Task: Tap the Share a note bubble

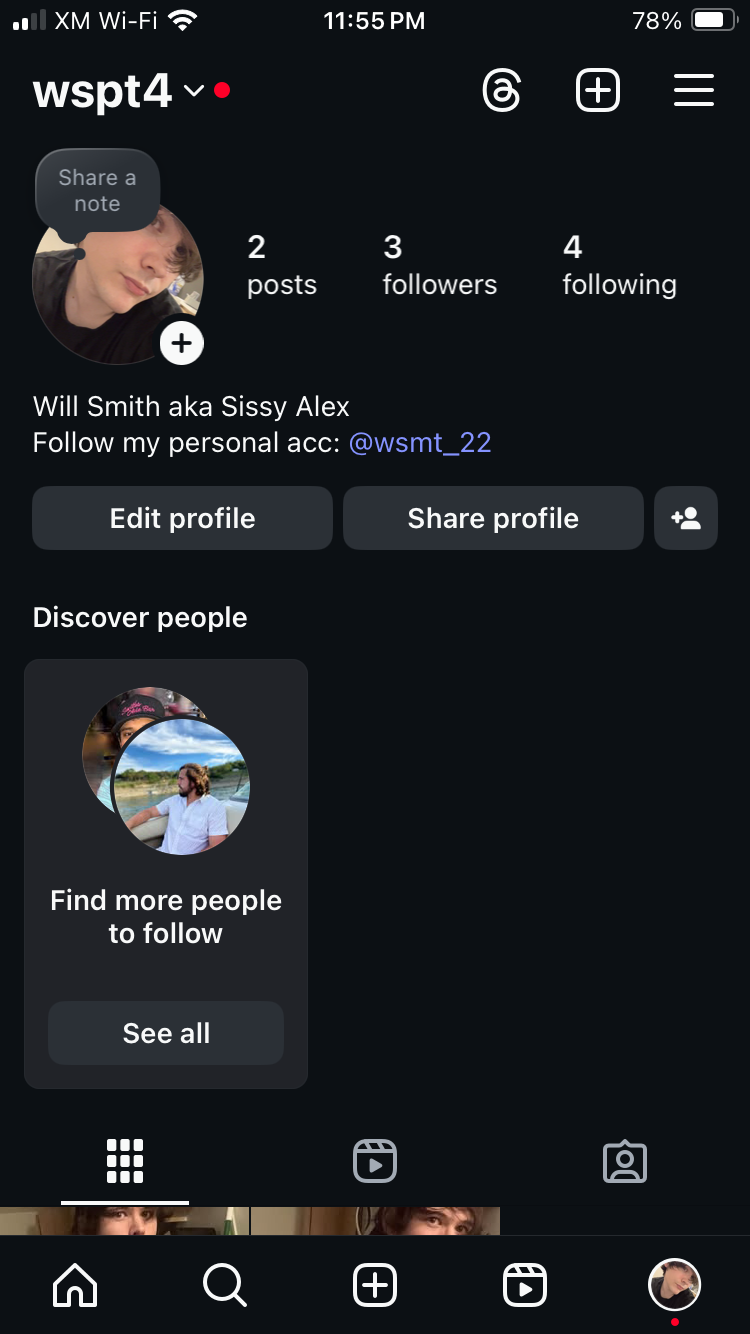Action: point(97,190)
